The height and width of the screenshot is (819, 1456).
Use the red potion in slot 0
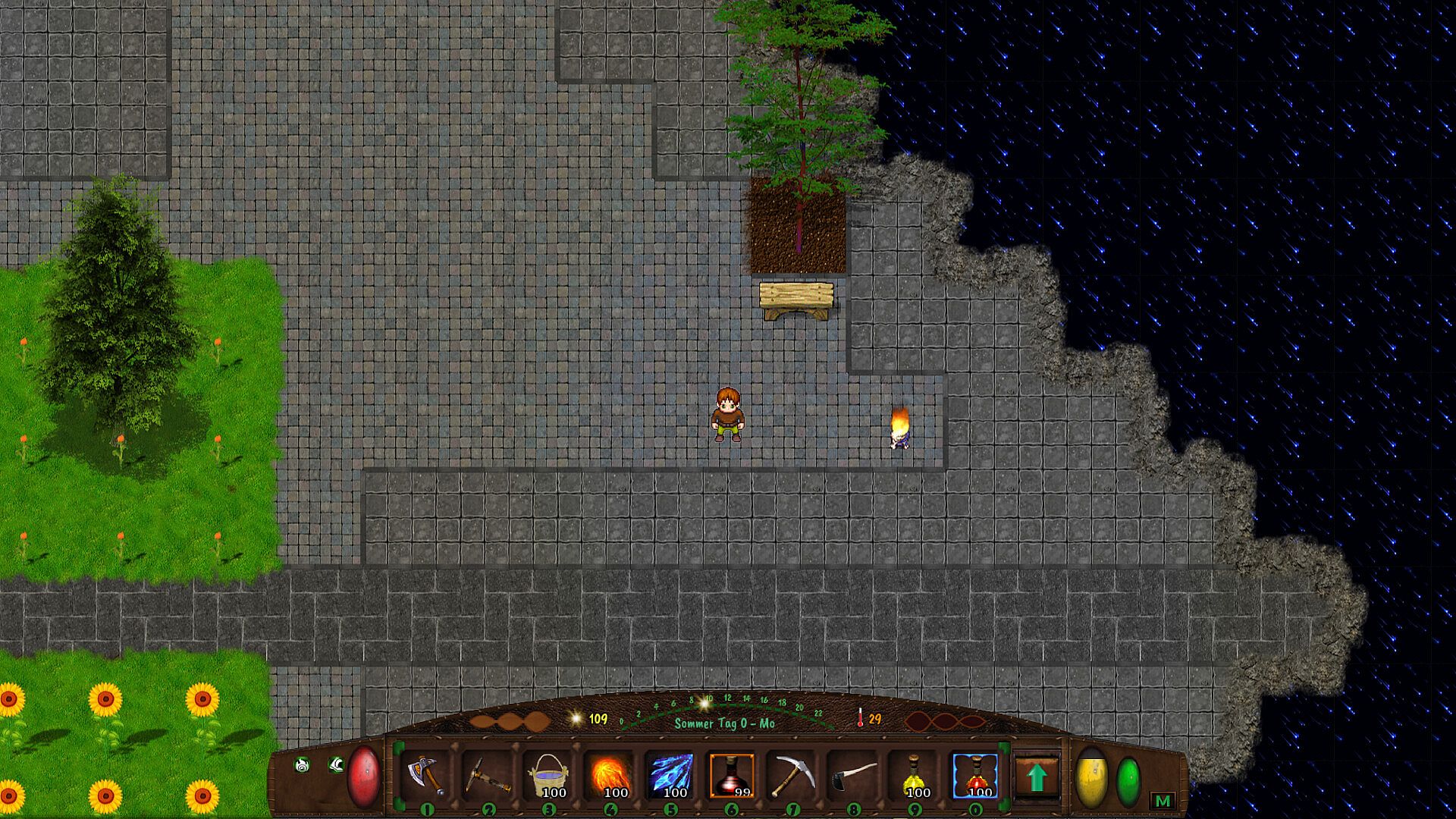[x=975, y=775]
